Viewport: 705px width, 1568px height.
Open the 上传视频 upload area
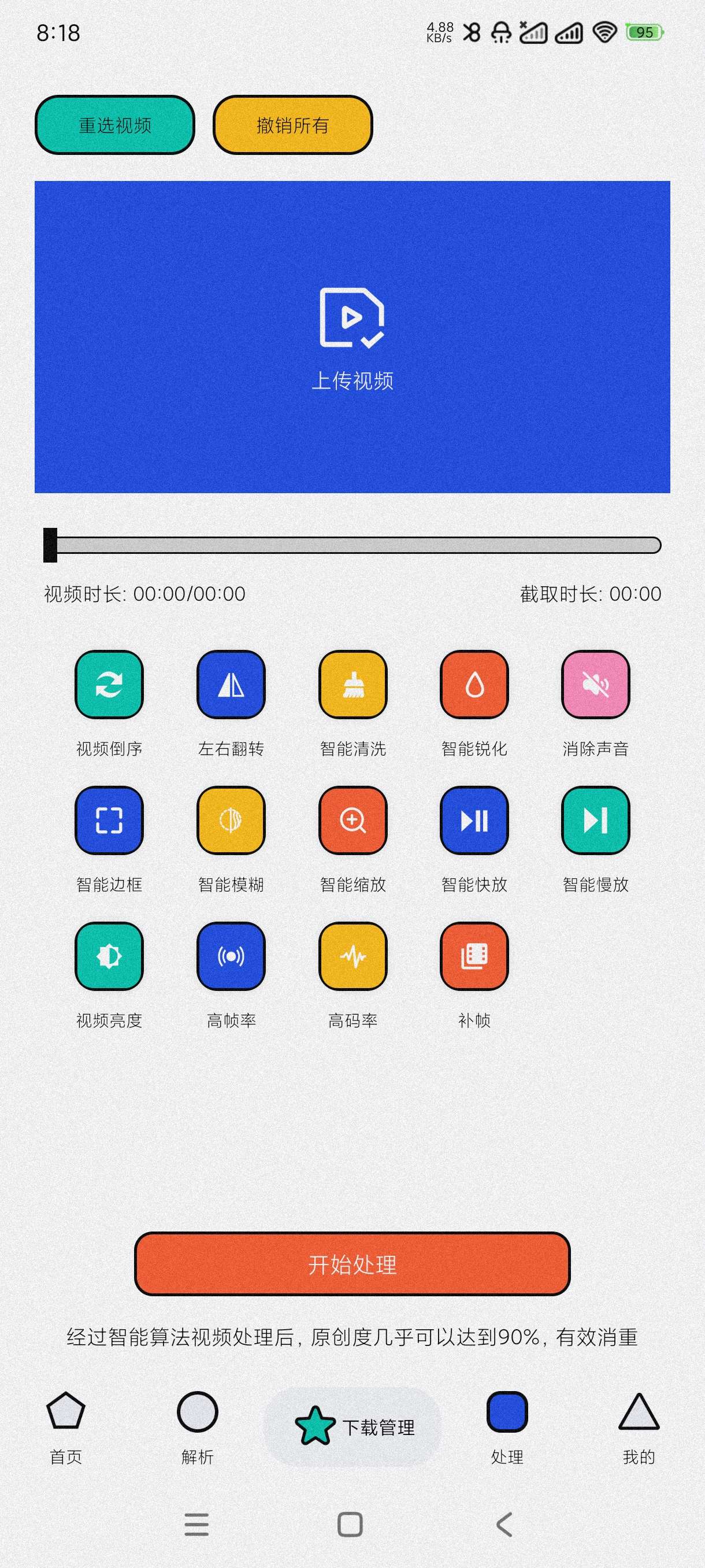pos(352,336)
